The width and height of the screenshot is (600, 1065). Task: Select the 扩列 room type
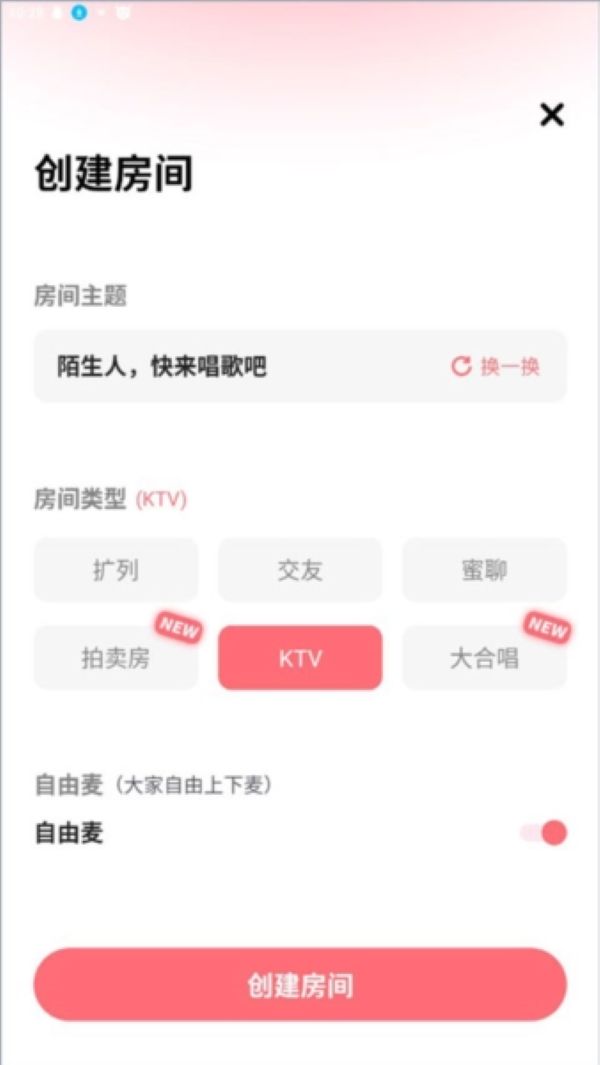tap(116, 570)
